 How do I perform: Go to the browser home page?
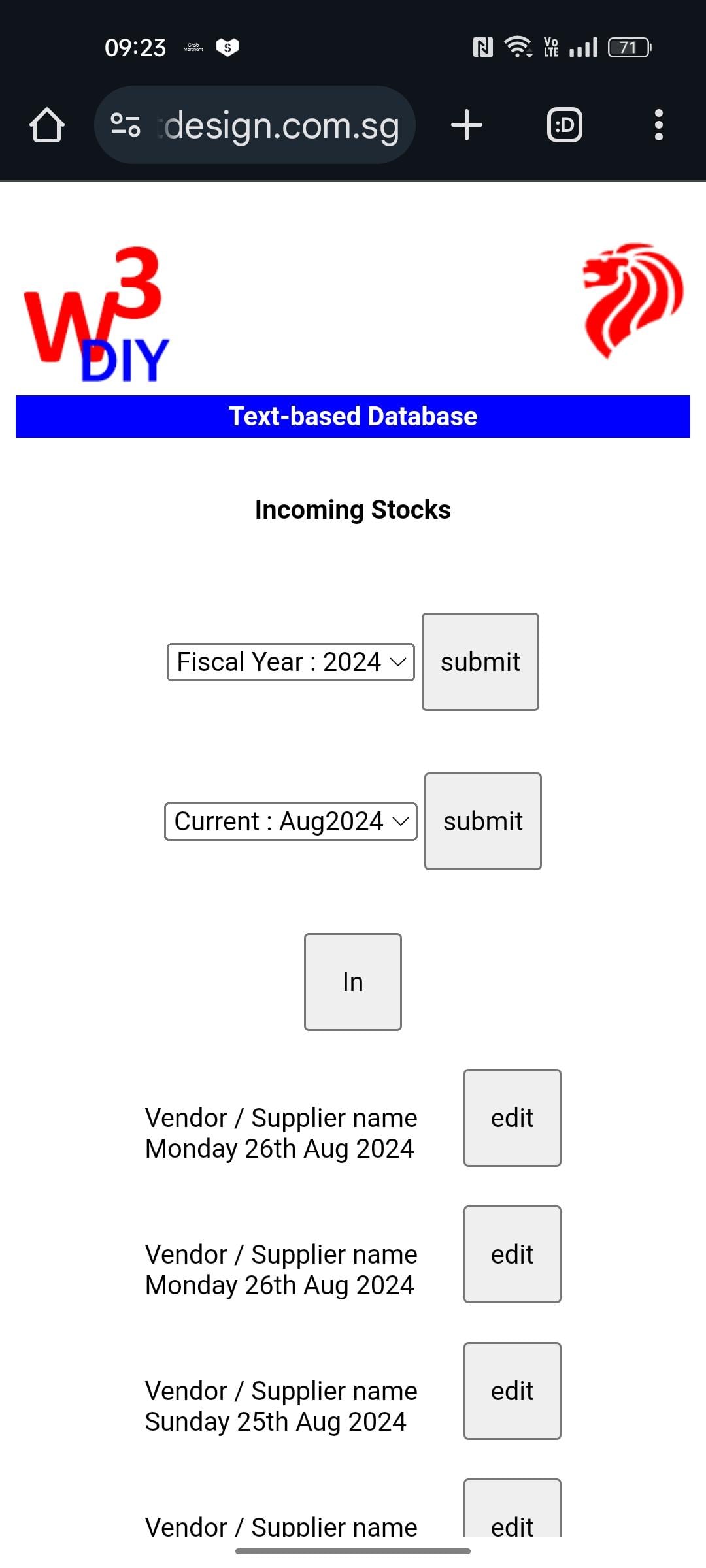click(47, 125)
